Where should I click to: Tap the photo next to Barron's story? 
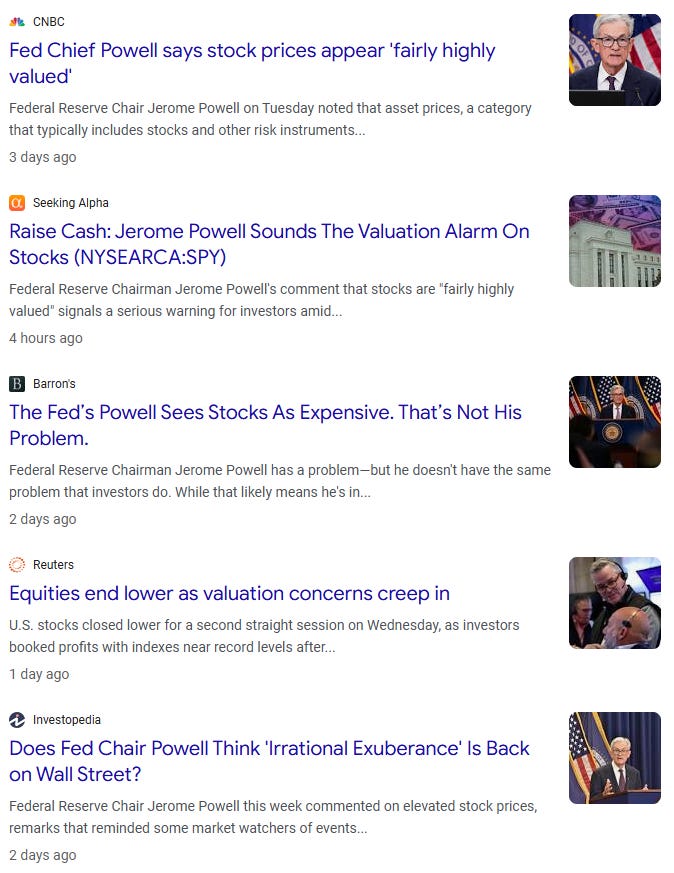coord(614,422)
